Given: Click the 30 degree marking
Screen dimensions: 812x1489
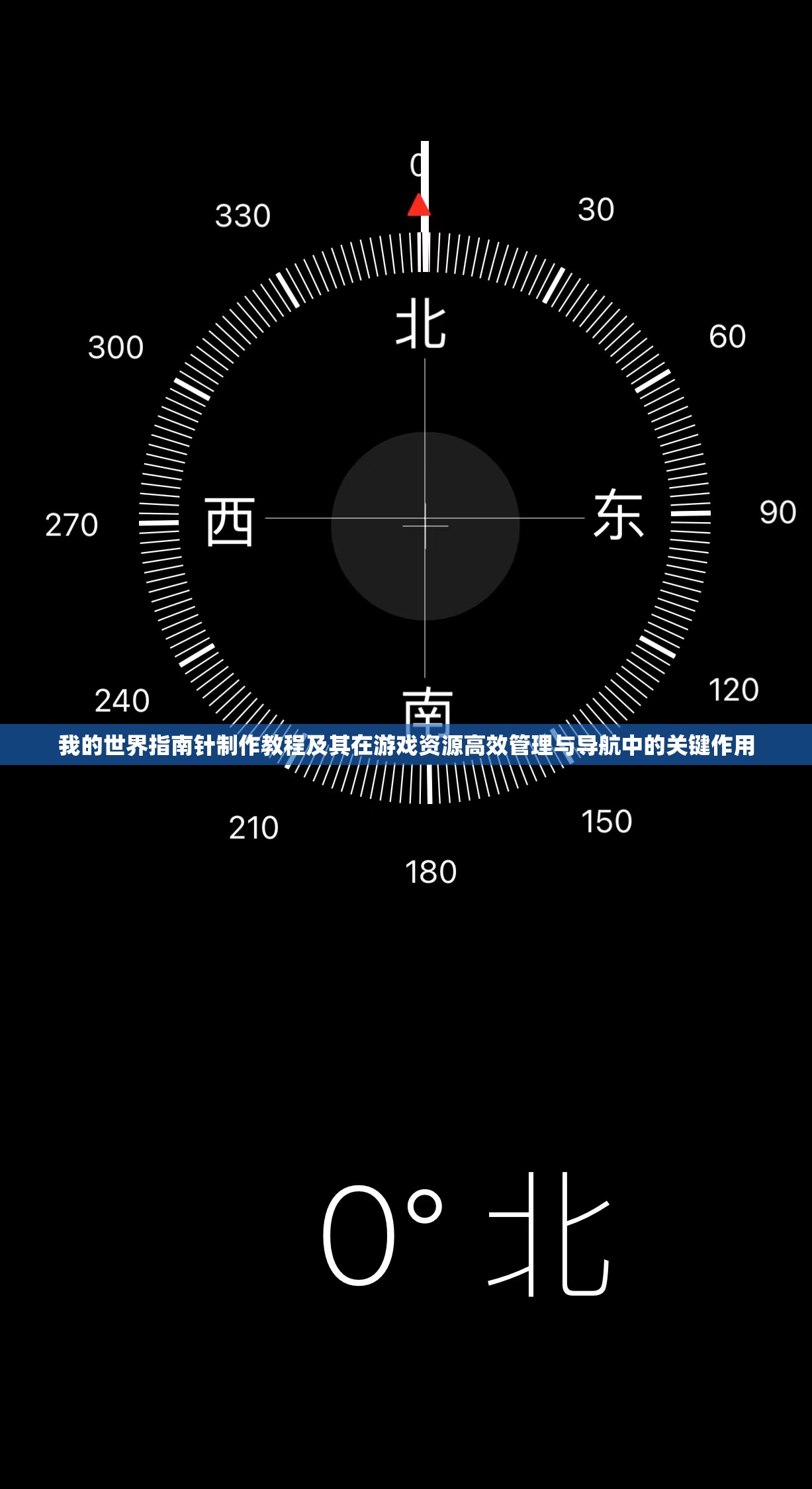Looking at the screenshot, I should pyautogui.click(x=597, y=208).
